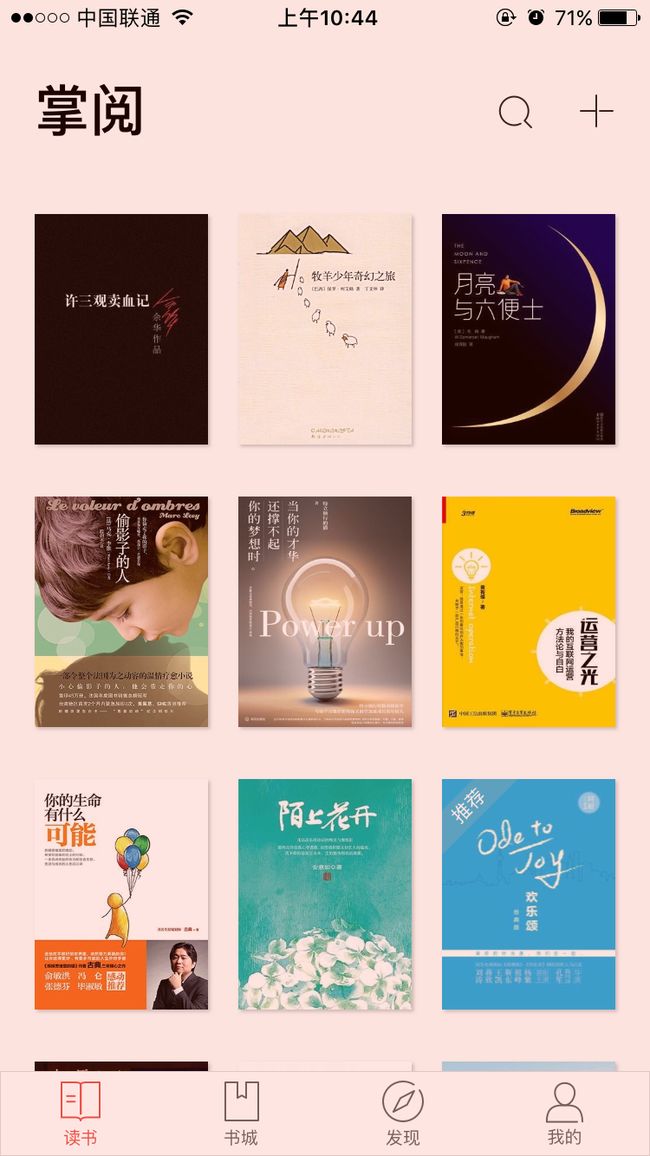Open the recommended book 欢乐颂
This screenshot has width=650, height=1156.
(x=528, y=894)
